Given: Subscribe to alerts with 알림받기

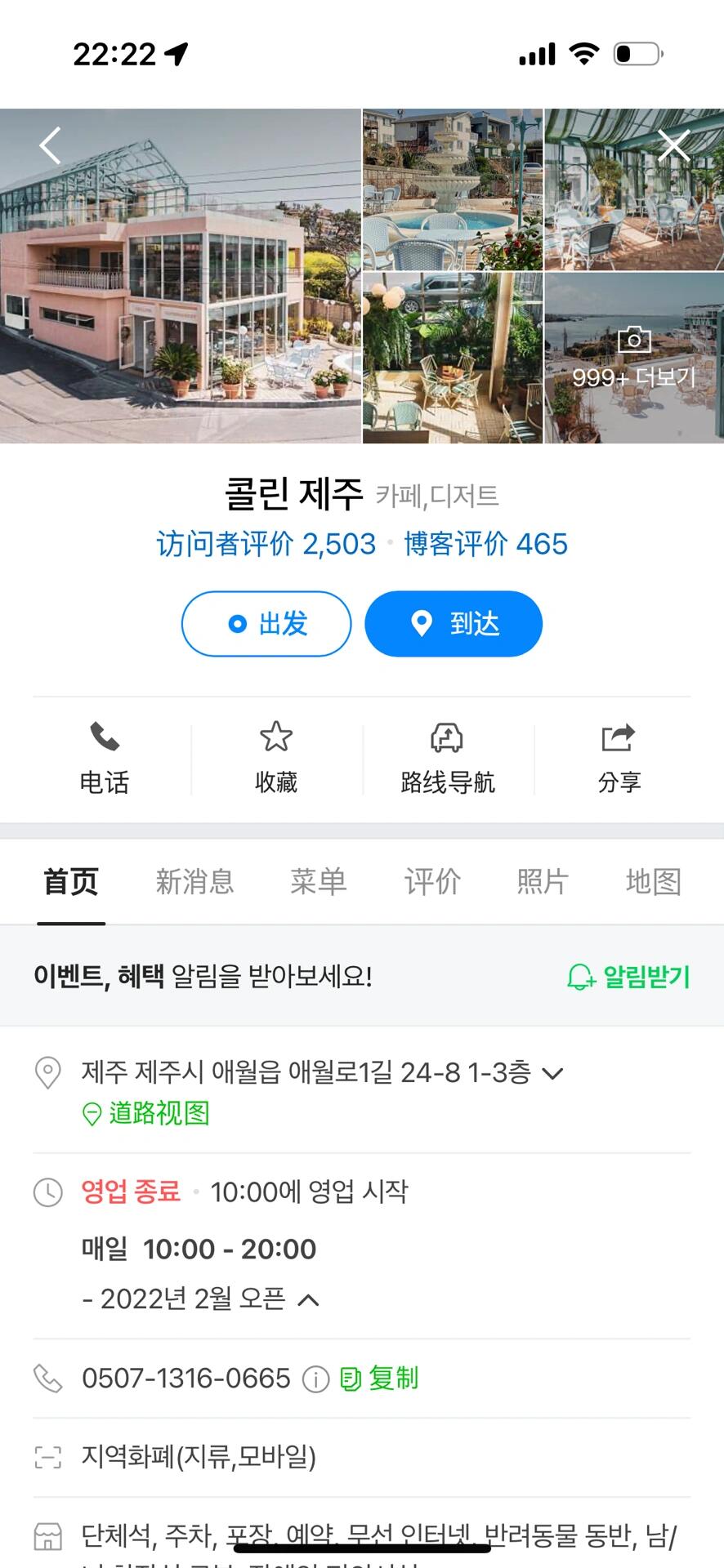Looking at the screenshot, I should point(628,977).
